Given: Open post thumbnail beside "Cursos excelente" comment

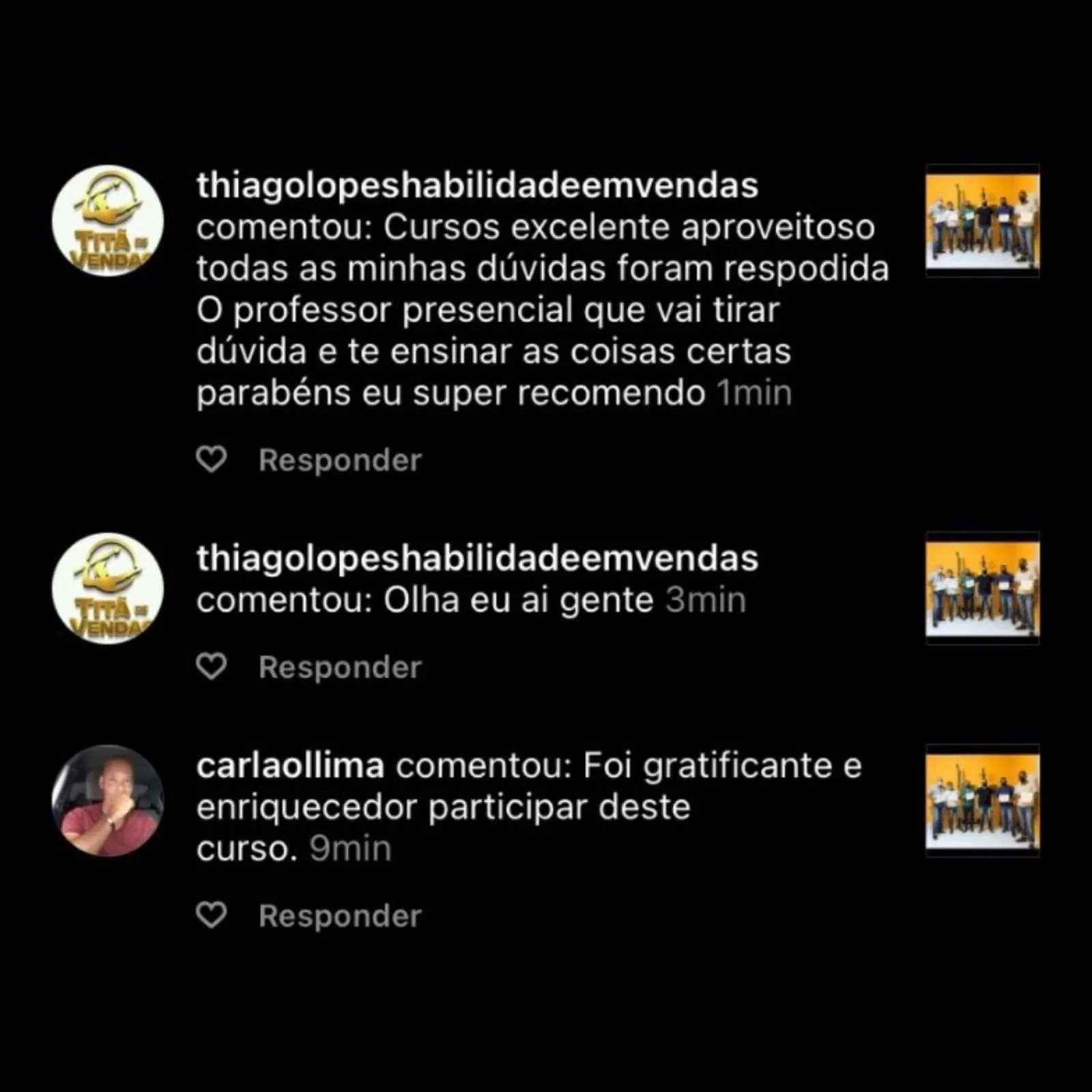Looking at the screenshot, I should click(982, 220).
